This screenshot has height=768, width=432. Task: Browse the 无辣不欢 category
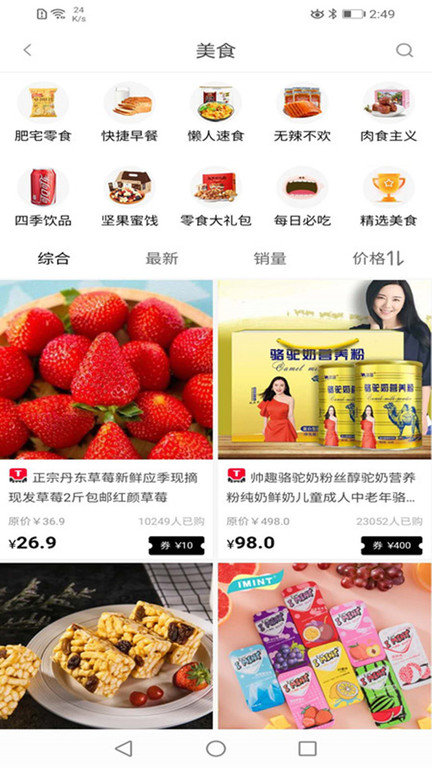tap(302, 114)
